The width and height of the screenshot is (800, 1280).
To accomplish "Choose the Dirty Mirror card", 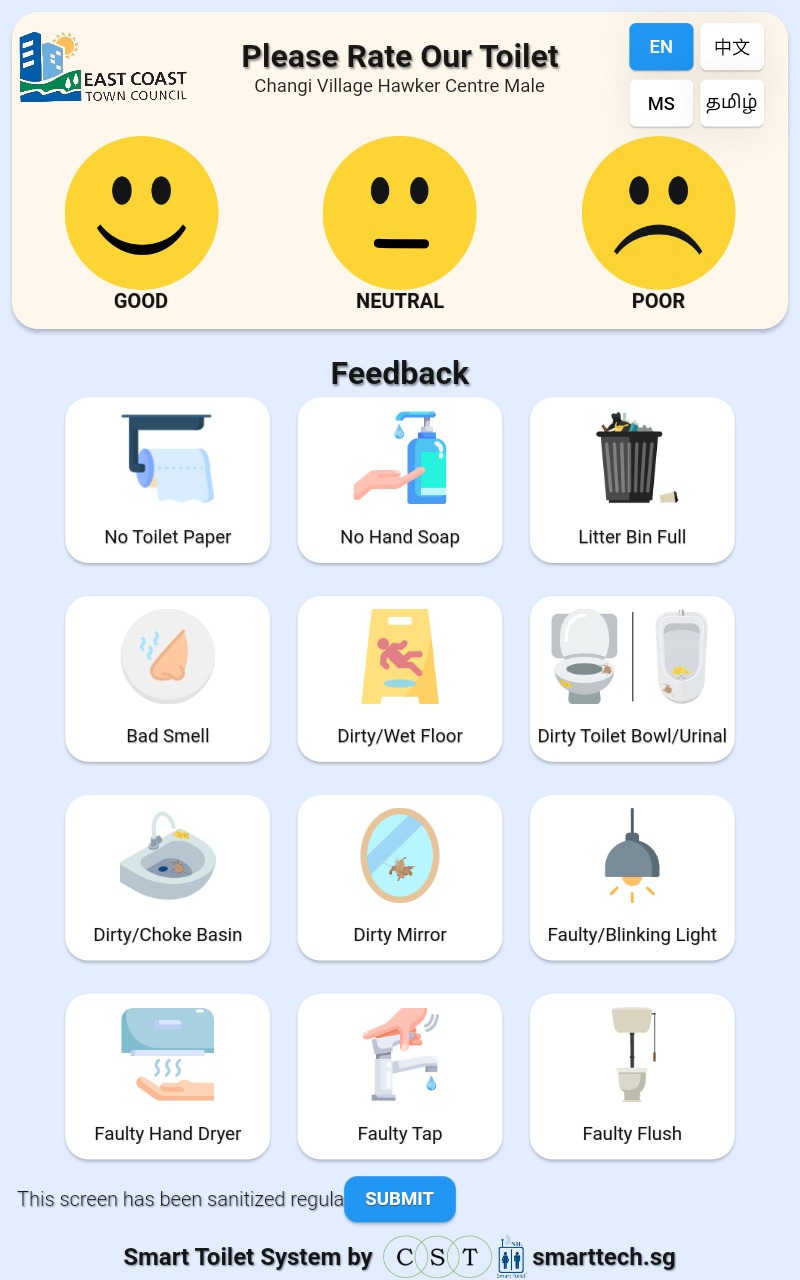I will (400, 878).
